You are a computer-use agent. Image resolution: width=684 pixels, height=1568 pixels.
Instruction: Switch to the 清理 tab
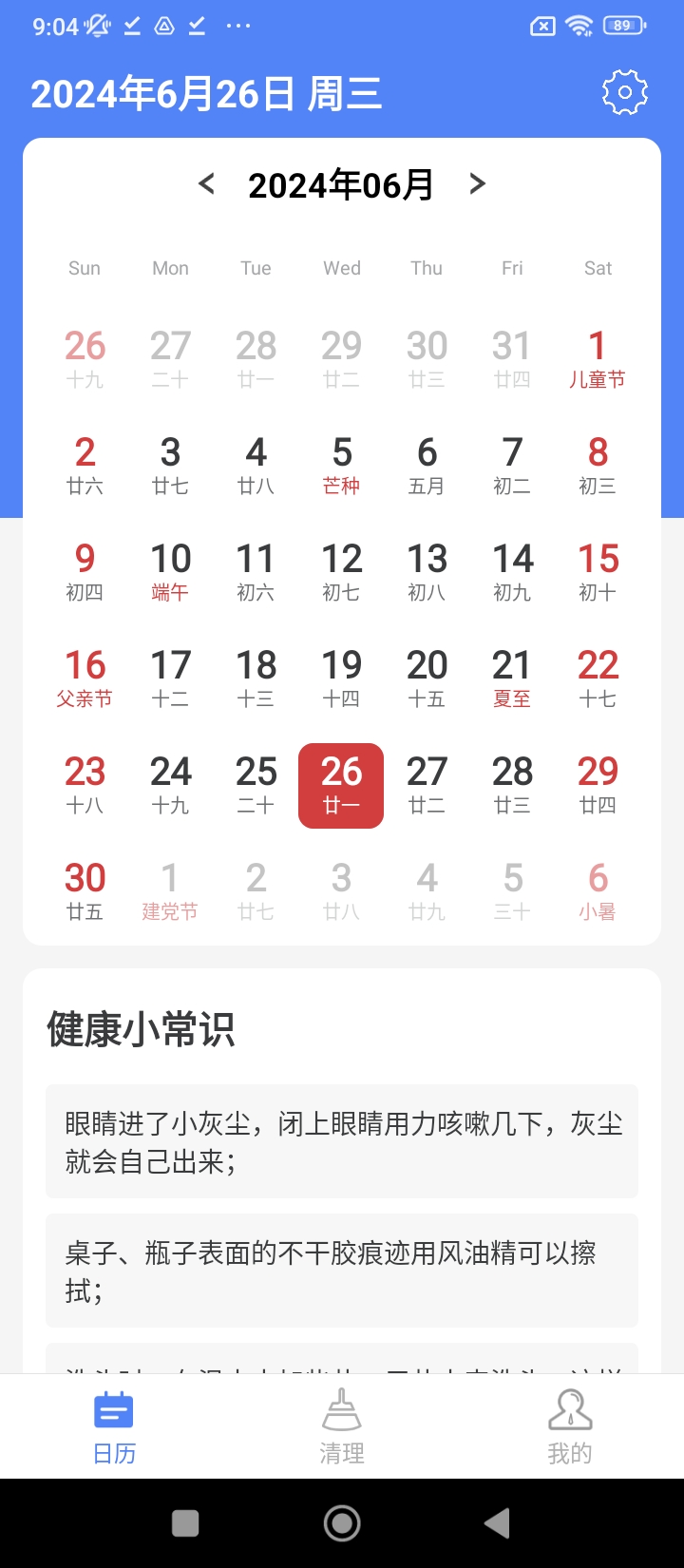click(342, 1425)
